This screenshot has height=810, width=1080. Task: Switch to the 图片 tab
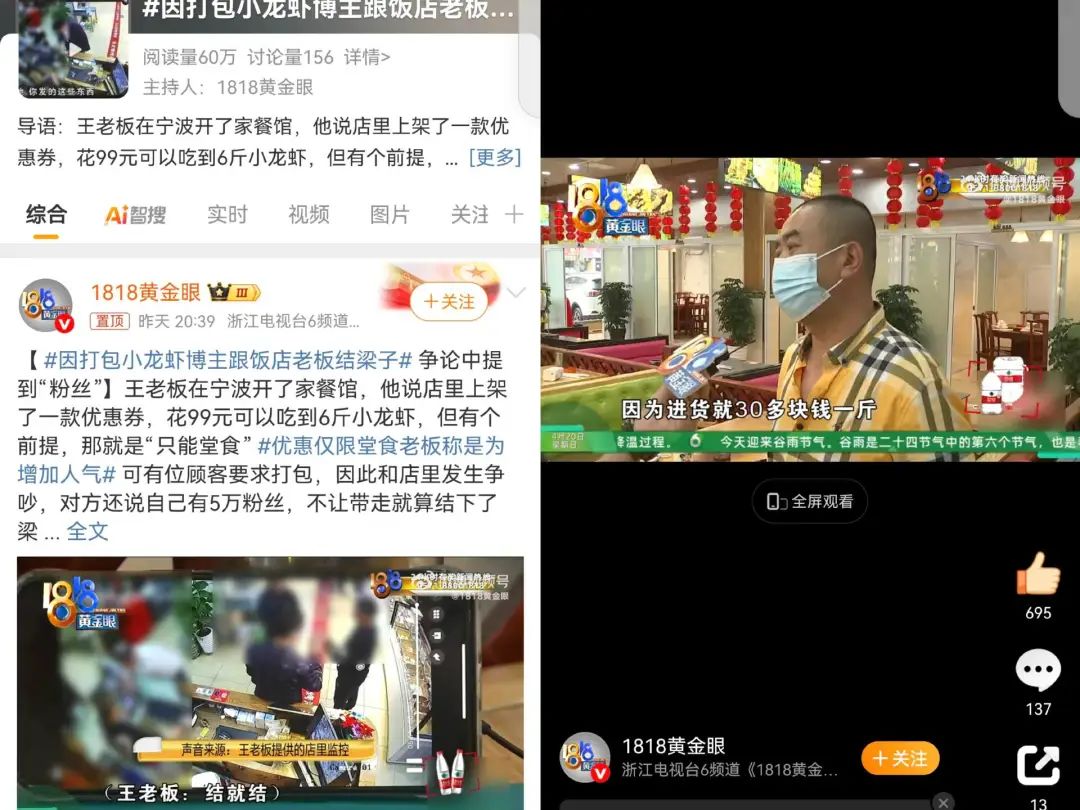(389, 214)
